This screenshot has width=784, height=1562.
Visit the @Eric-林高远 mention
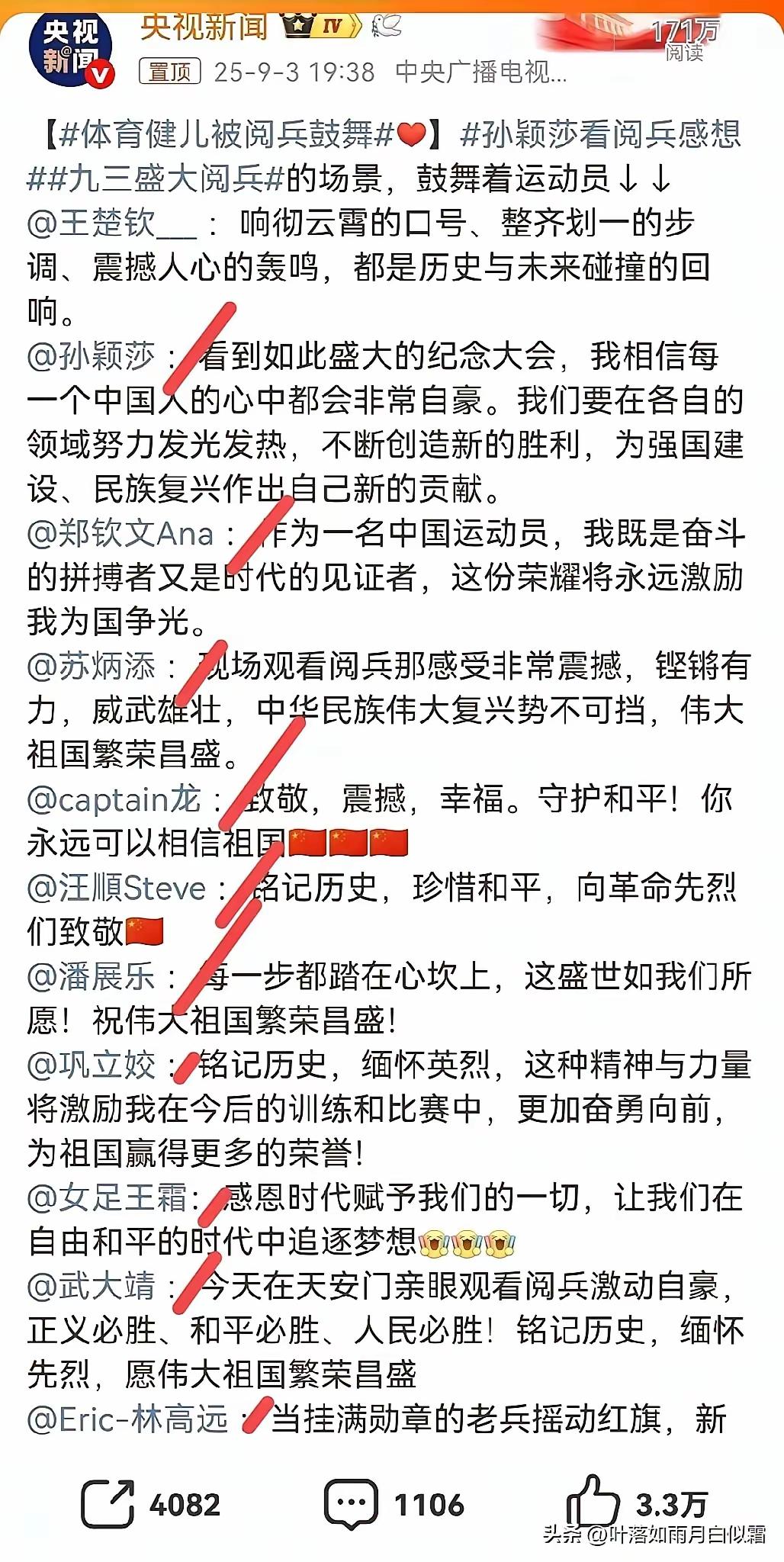(x=128, y=1419)
